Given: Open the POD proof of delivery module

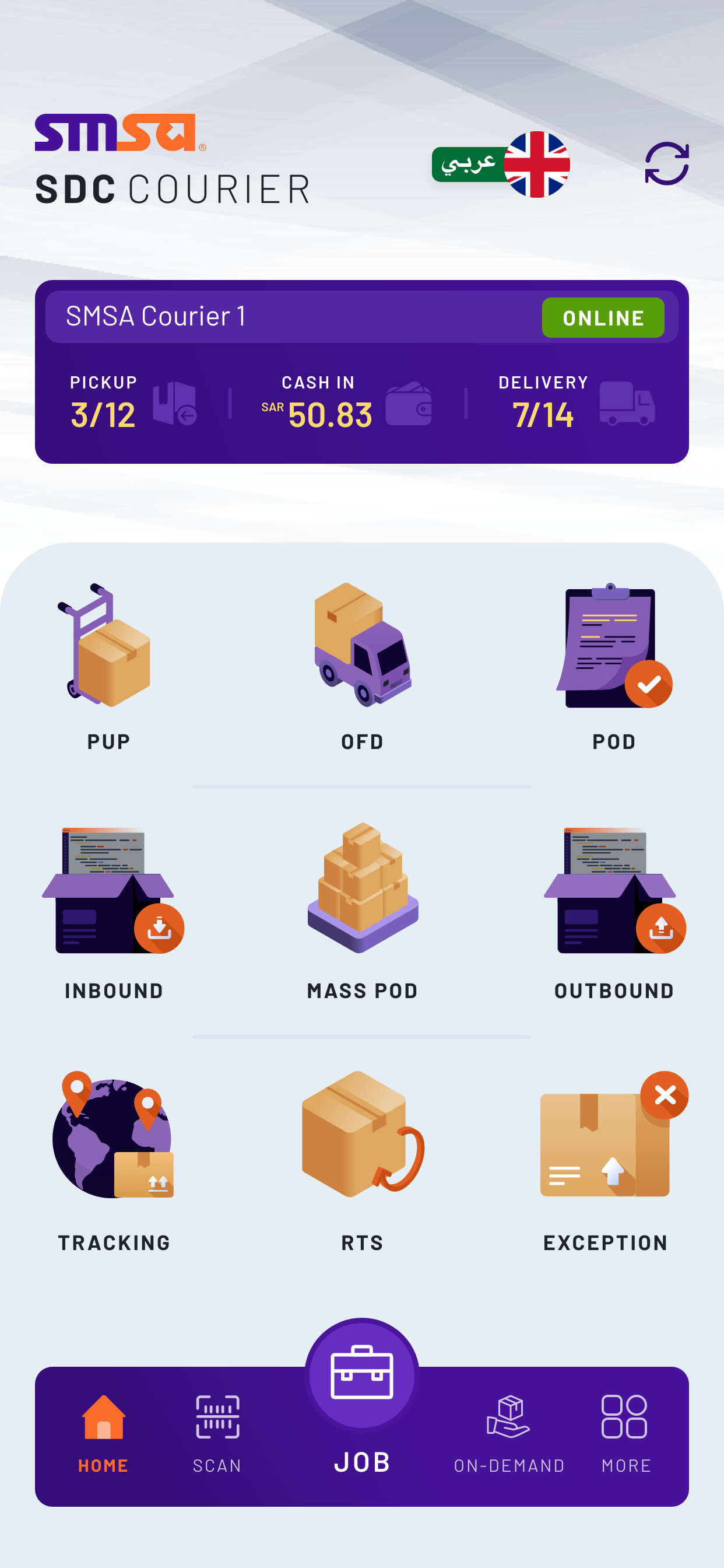Looking at the screenshot, I should 613,666.
